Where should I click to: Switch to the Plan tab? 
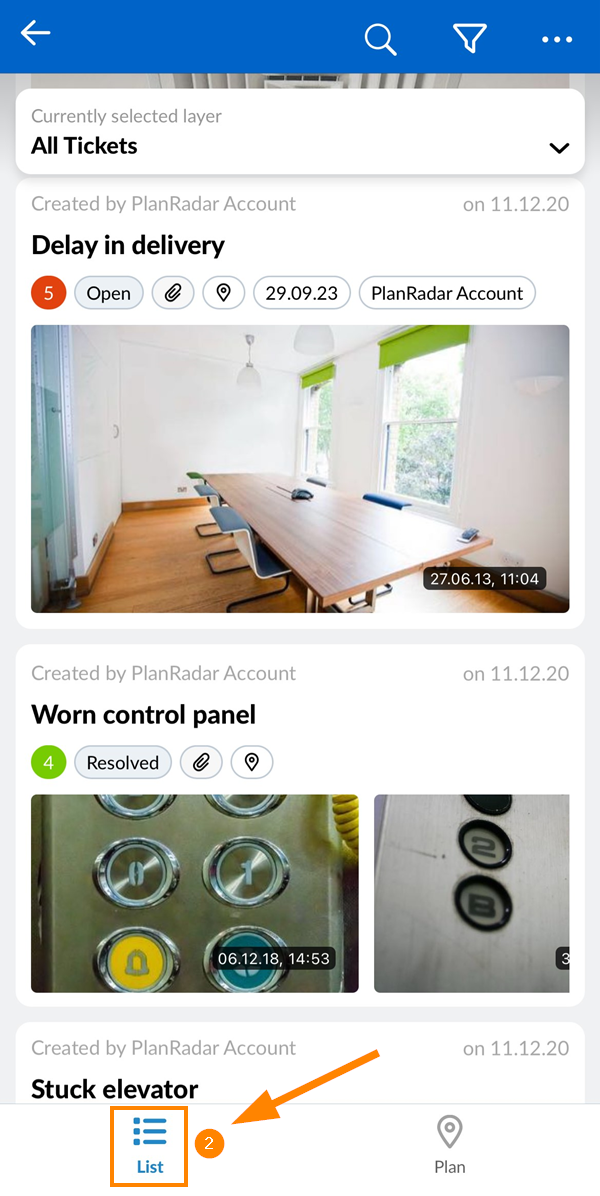tap(450, 1146)
